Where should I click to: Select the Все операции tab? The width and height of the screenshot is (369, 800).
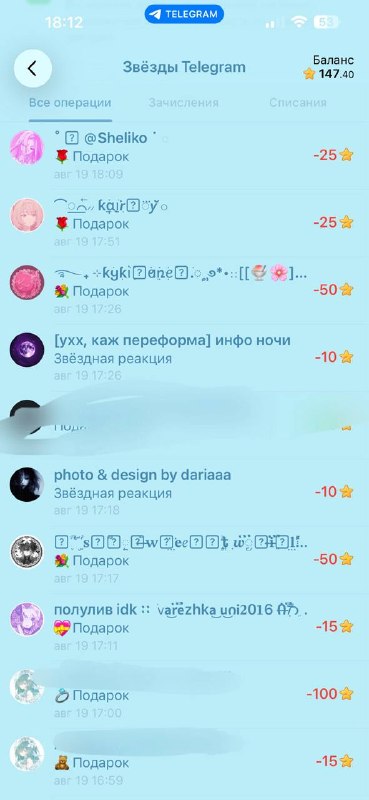(x=70, y=103)
